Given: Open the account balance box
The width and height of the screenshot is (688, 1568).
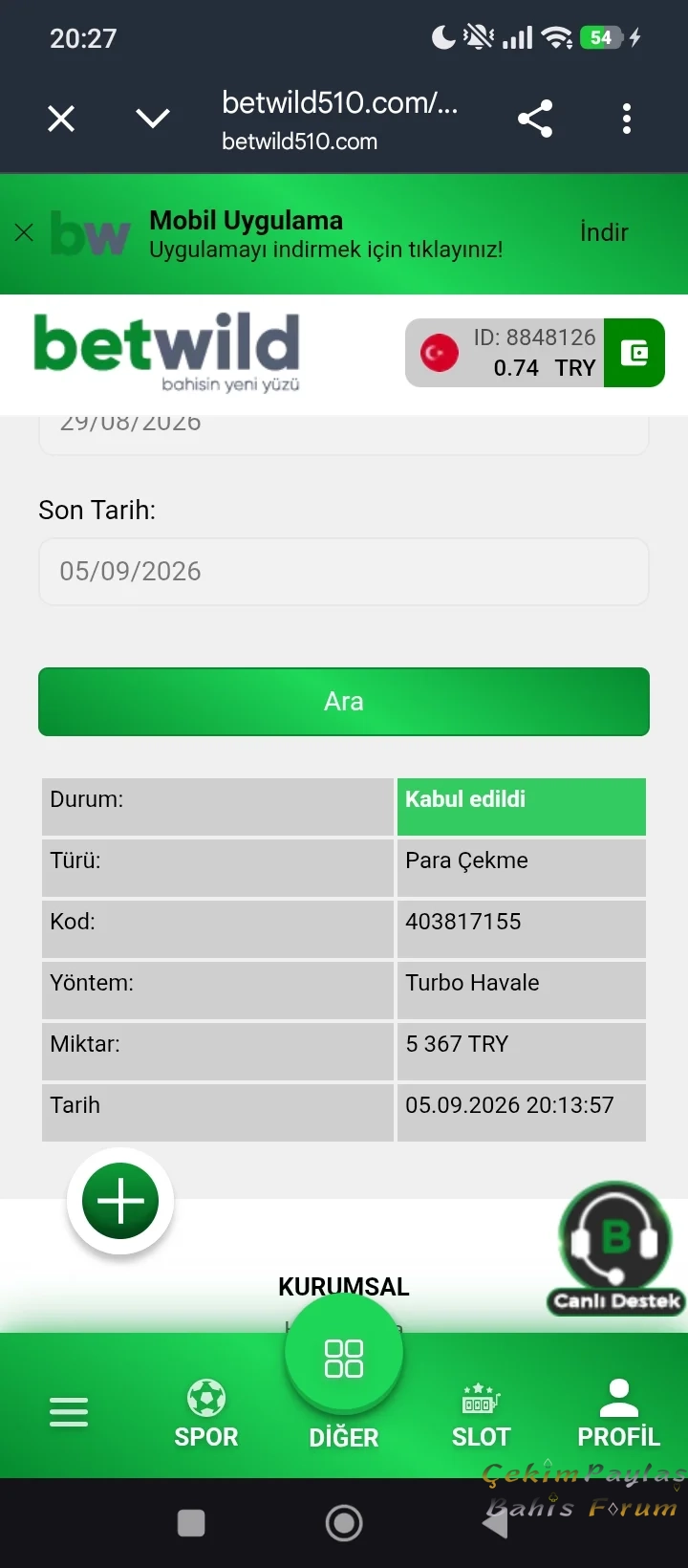Looking at the screenshot, I should click(505, 353).
